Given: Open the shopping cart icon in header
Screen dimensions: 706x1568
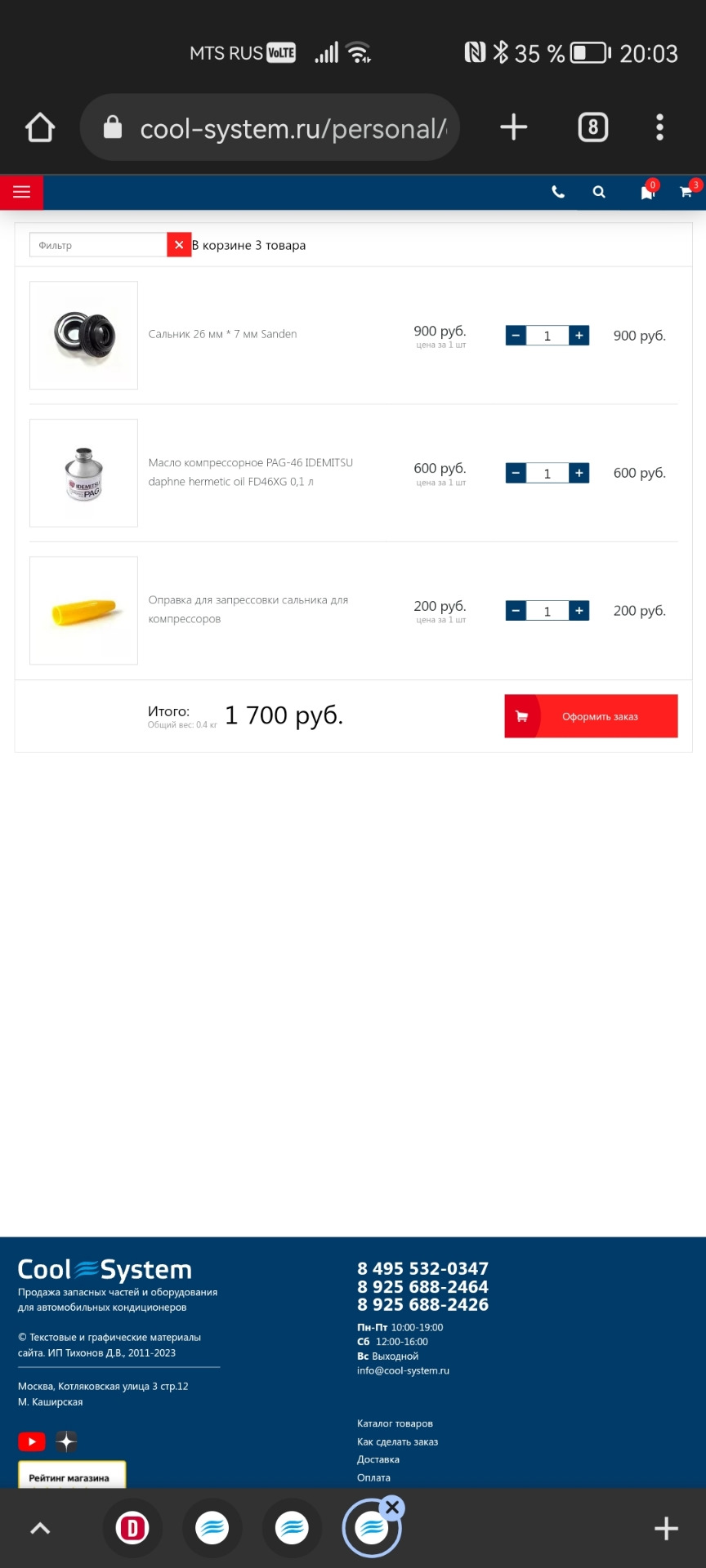Looking at the screenshot, I should coord(686,192).
